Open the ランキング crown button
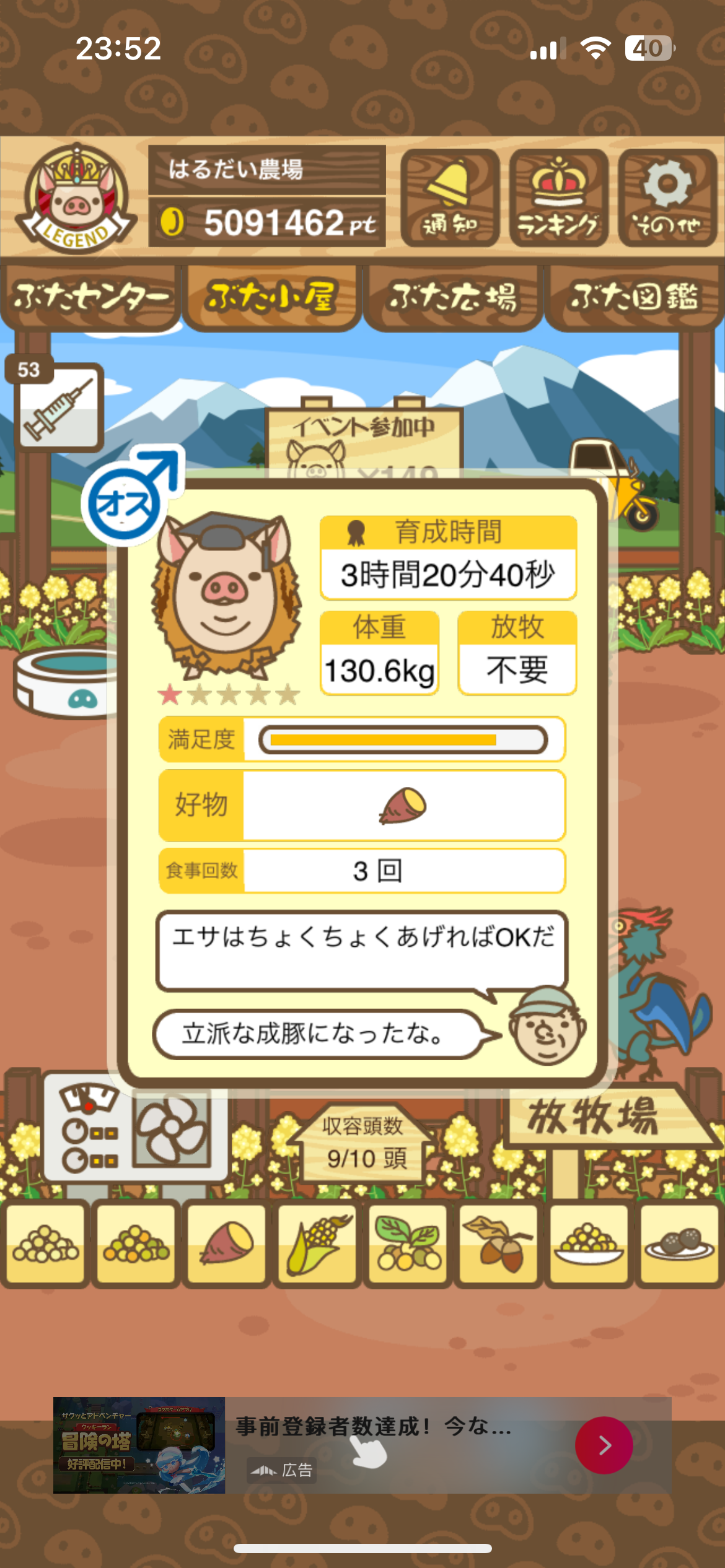Screen dimensions: 725x1568 pyautogui.click(x=558, y=198)
